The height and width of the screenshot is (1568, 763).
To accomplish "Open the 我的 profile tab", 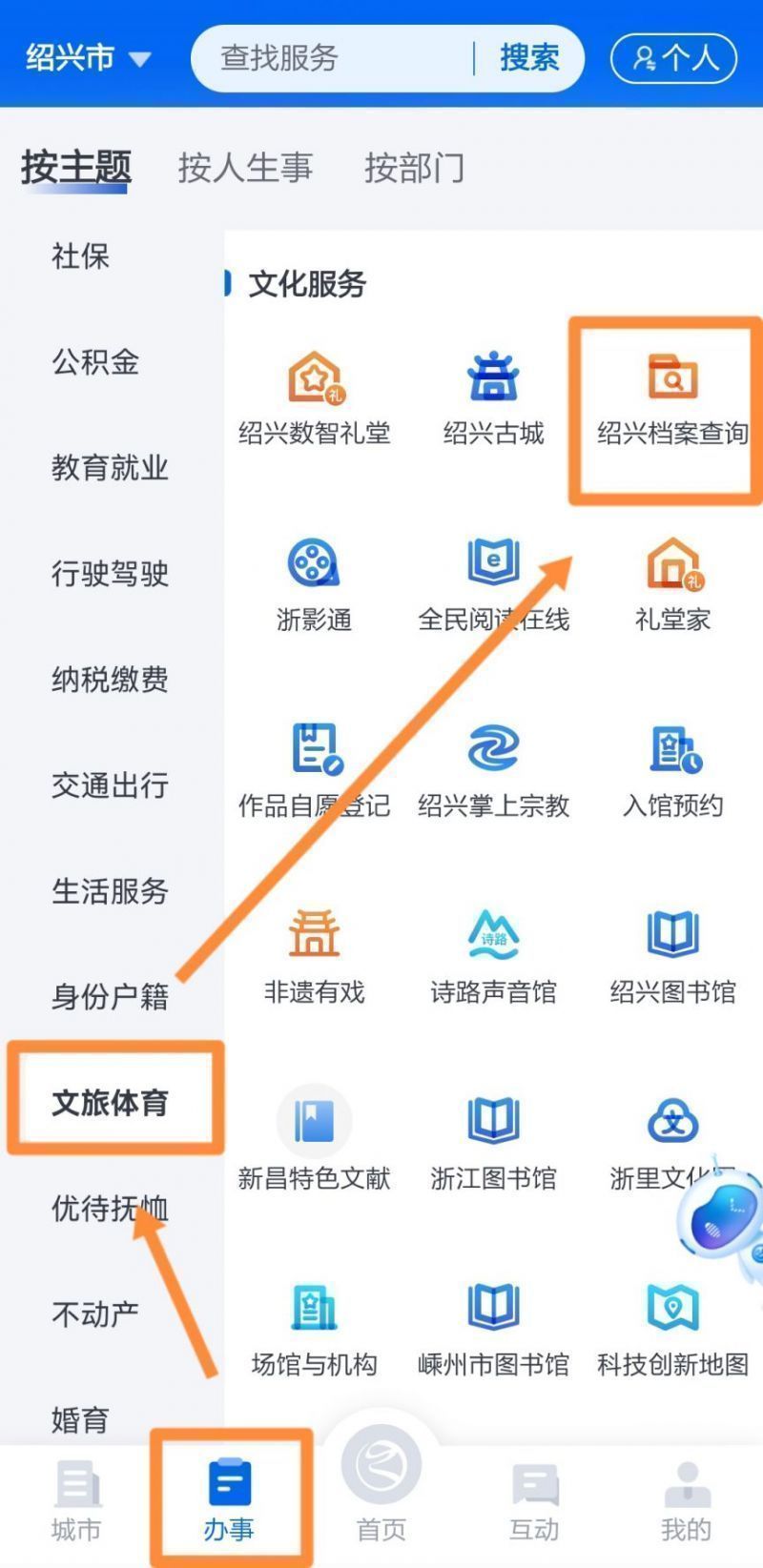I will pos(687,1501).
